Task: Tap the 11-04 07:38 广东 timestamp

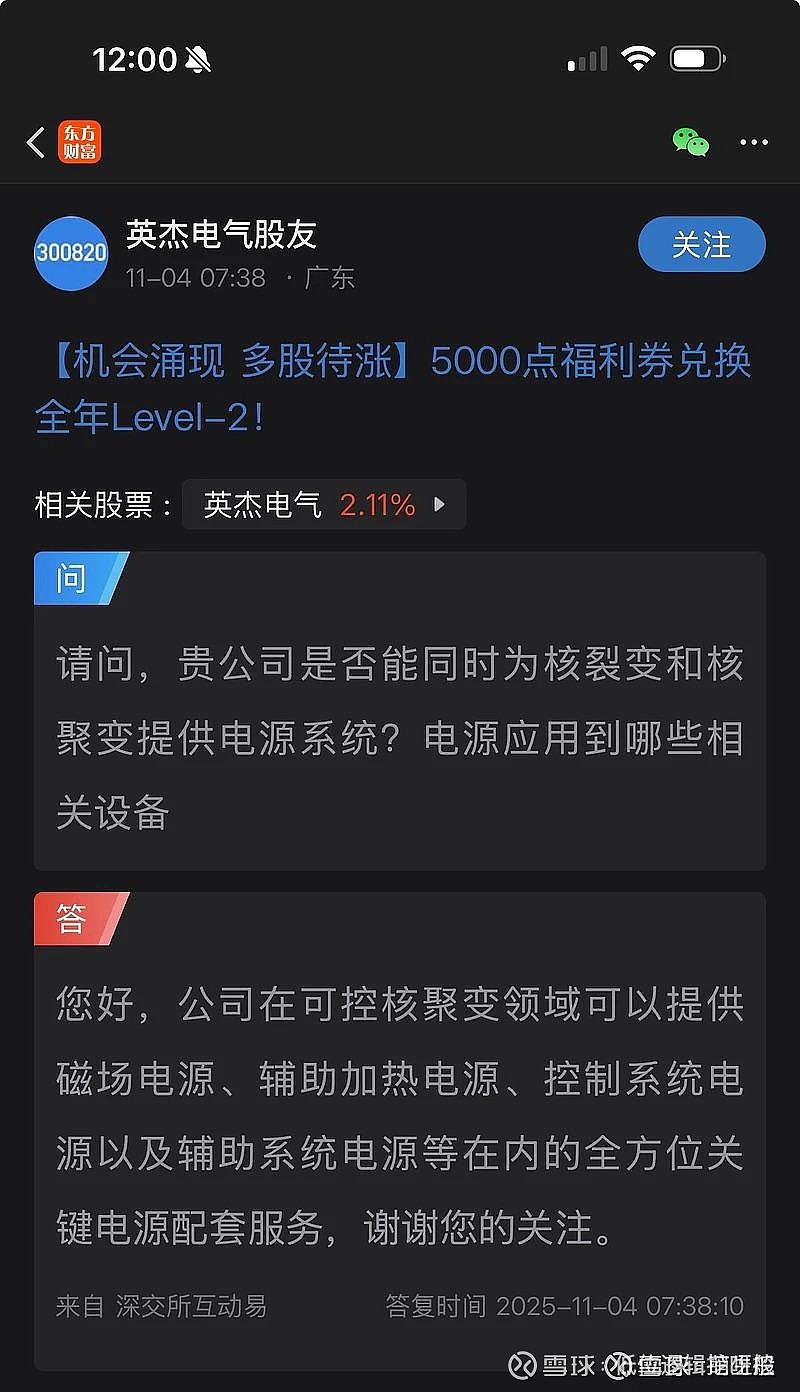Action: pos(240,278)
